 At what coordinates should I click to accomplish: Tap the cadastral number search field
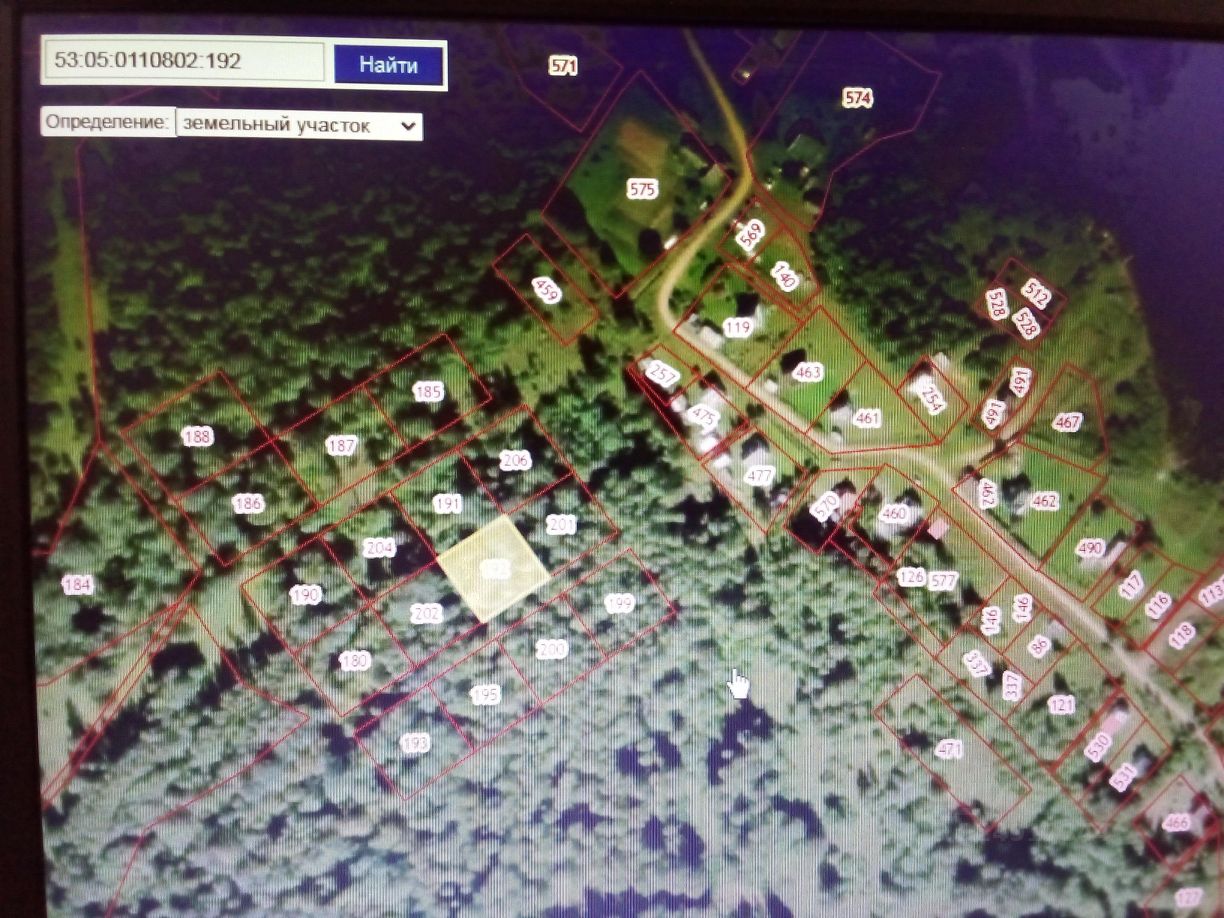(185, 61)
